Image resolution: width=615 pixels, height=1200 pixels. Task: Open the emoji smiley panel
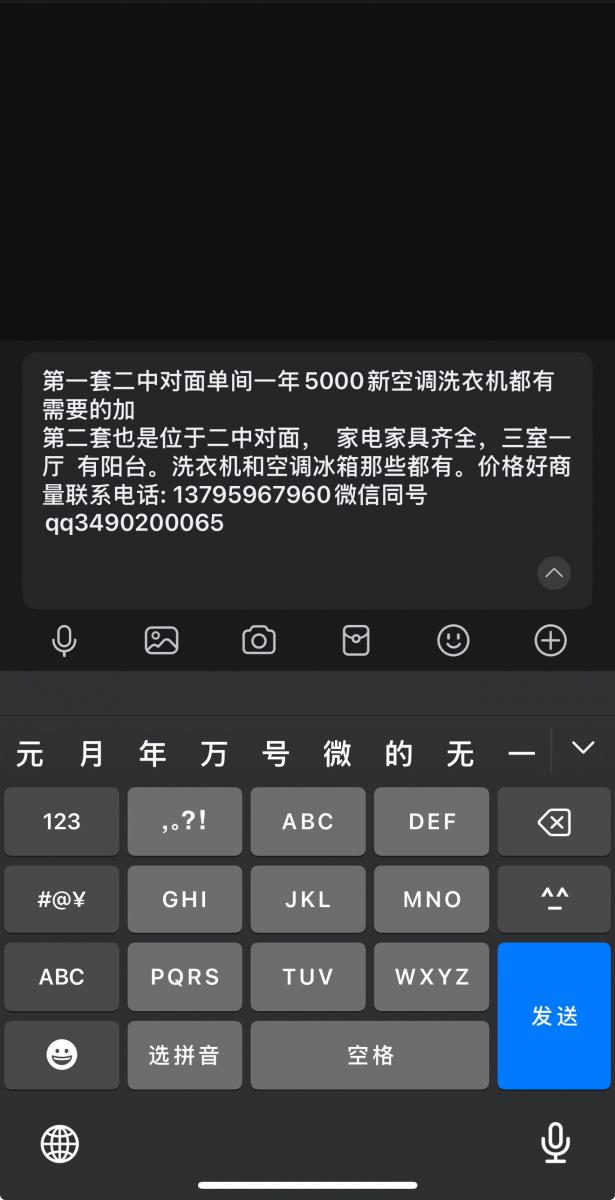pos(453,640)
